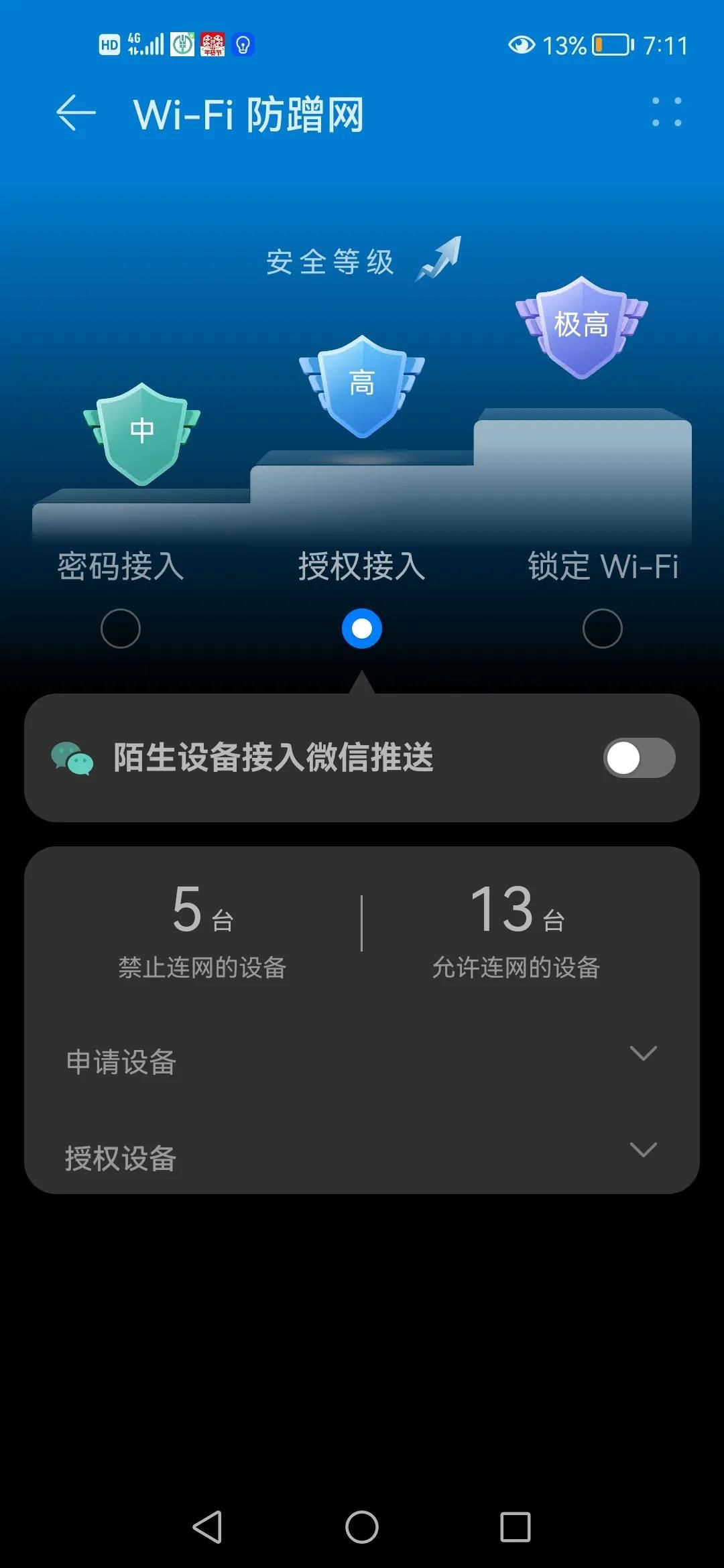The width and height of the screenshot is (724, 1568).
Task: Open the four-dot more menu
Action: (x=666, y=112)
